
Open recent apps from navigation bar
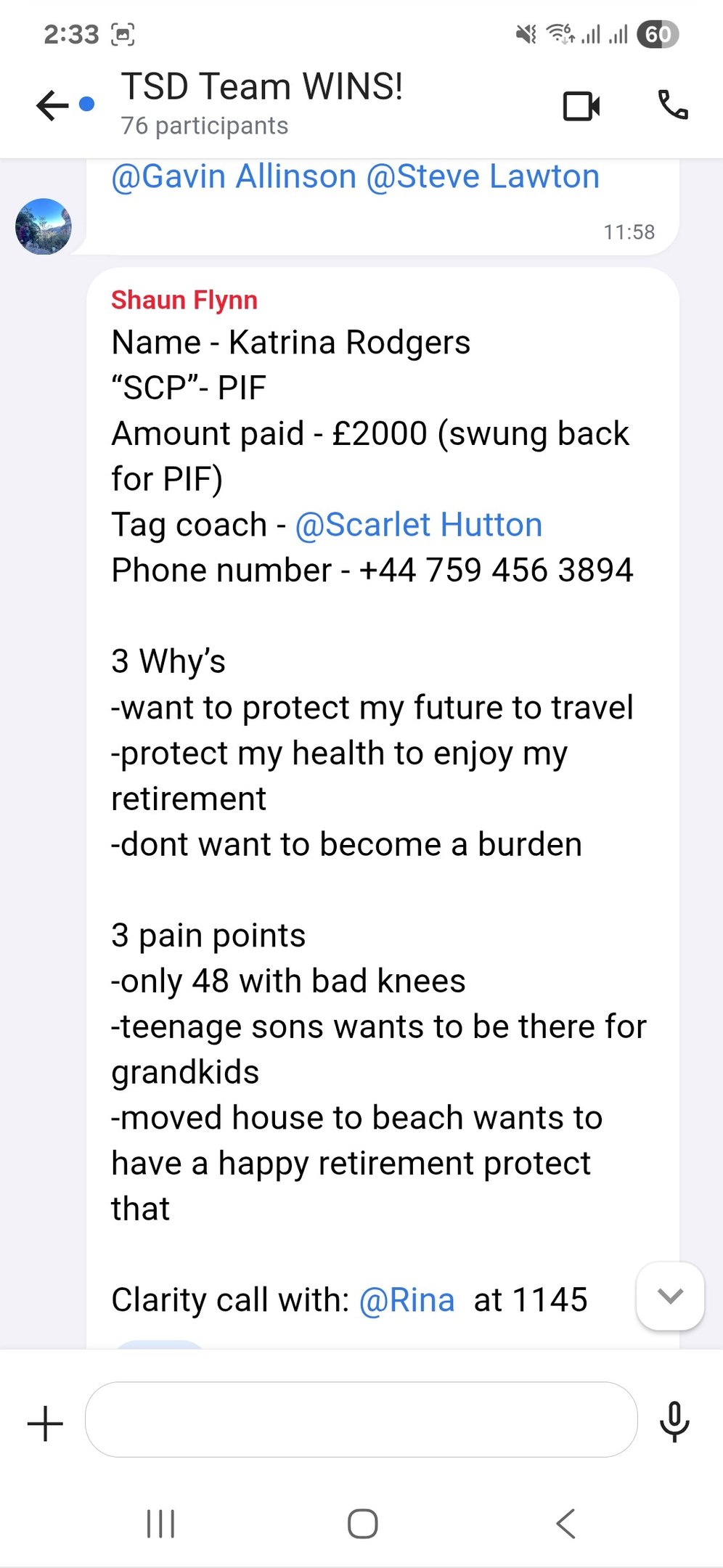point(160,1523)
